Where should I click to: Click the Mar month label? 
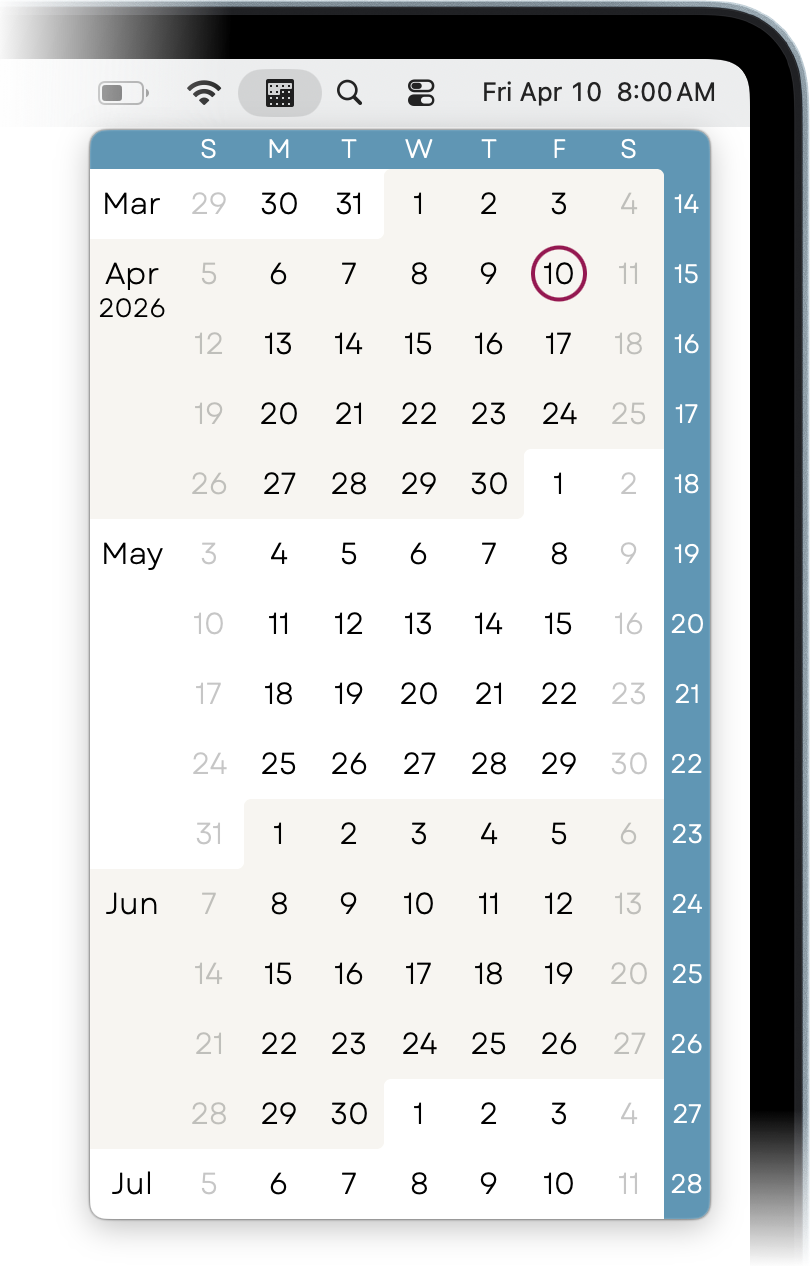point(130,204)
